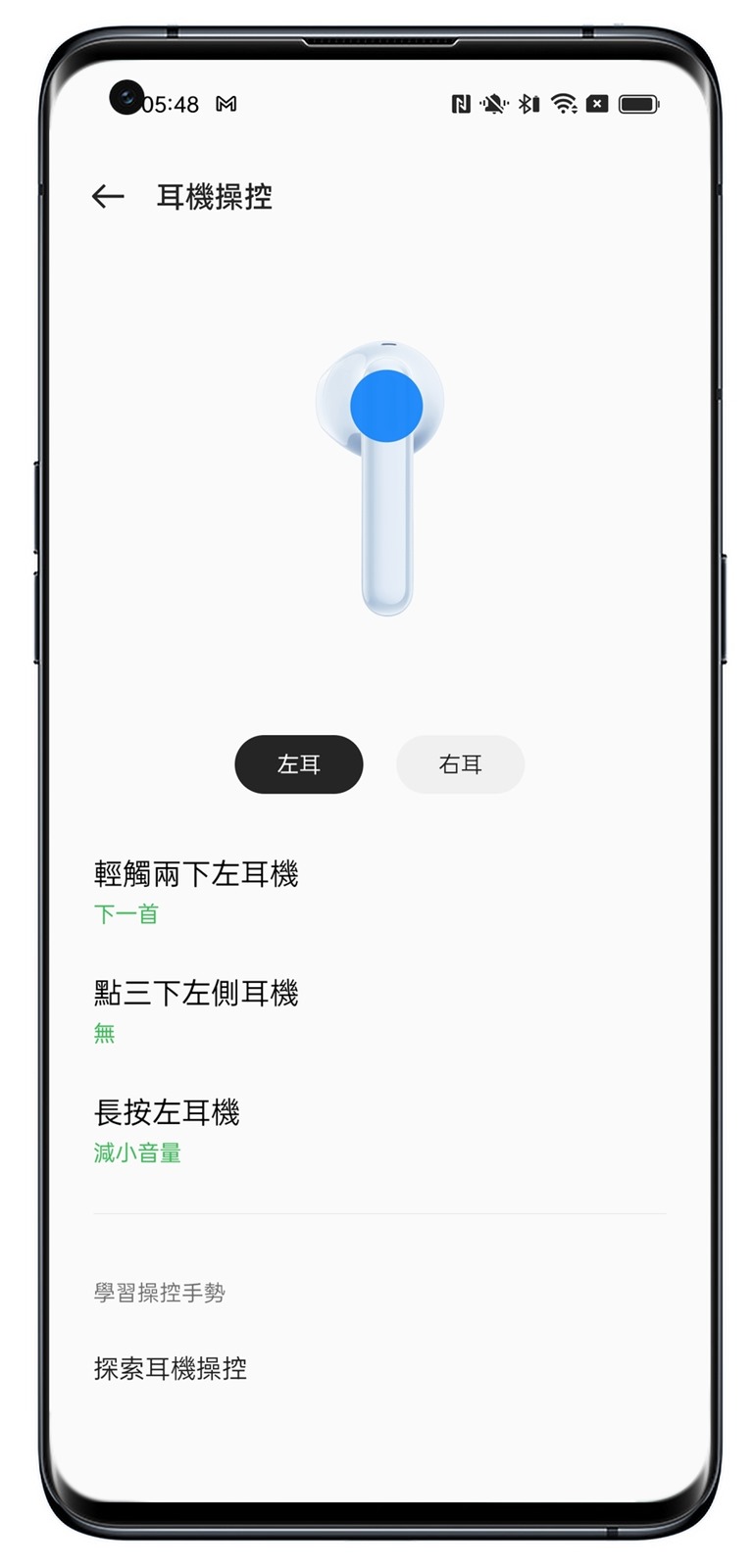
Task: Switch to the 右耳 tab
Action: (x=460, y=764)
